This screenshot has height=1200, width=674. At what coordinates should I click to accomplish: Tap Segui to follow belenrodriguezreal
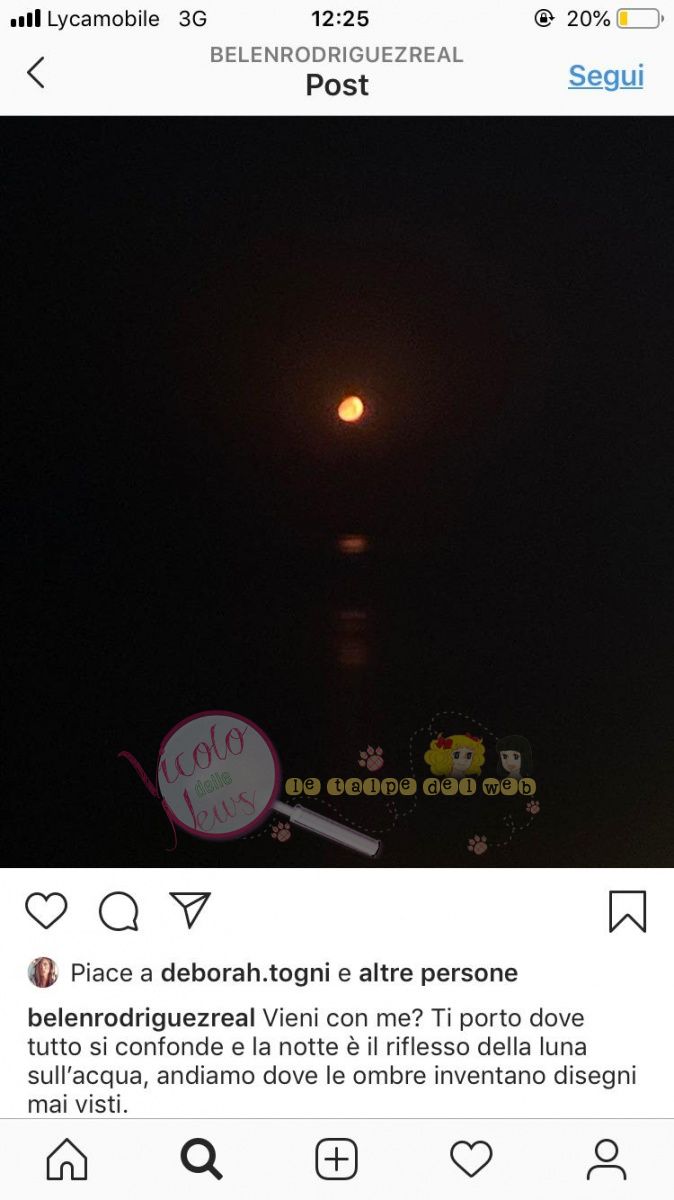605,76
